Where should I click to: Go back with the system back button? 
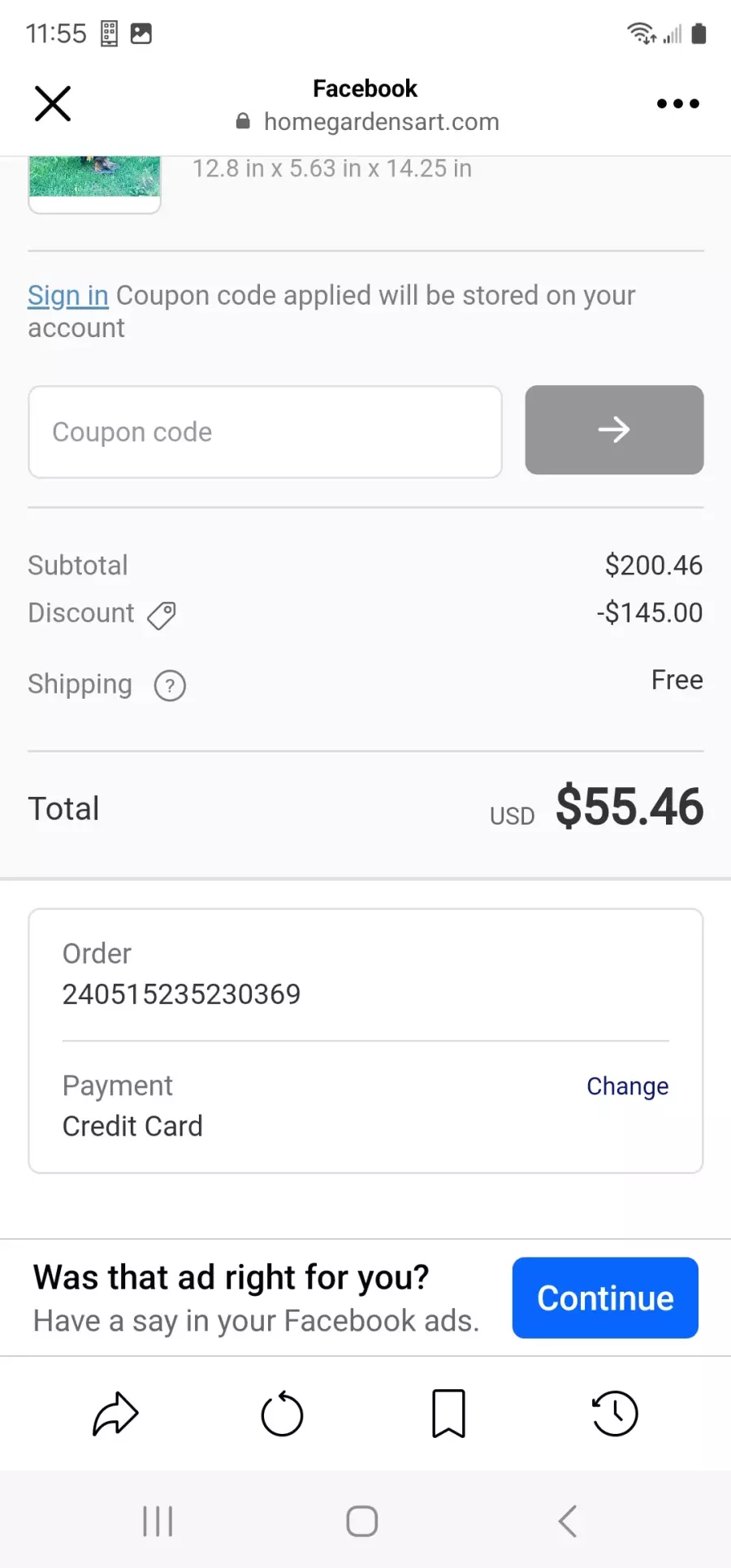click(x=568, y=1521)
